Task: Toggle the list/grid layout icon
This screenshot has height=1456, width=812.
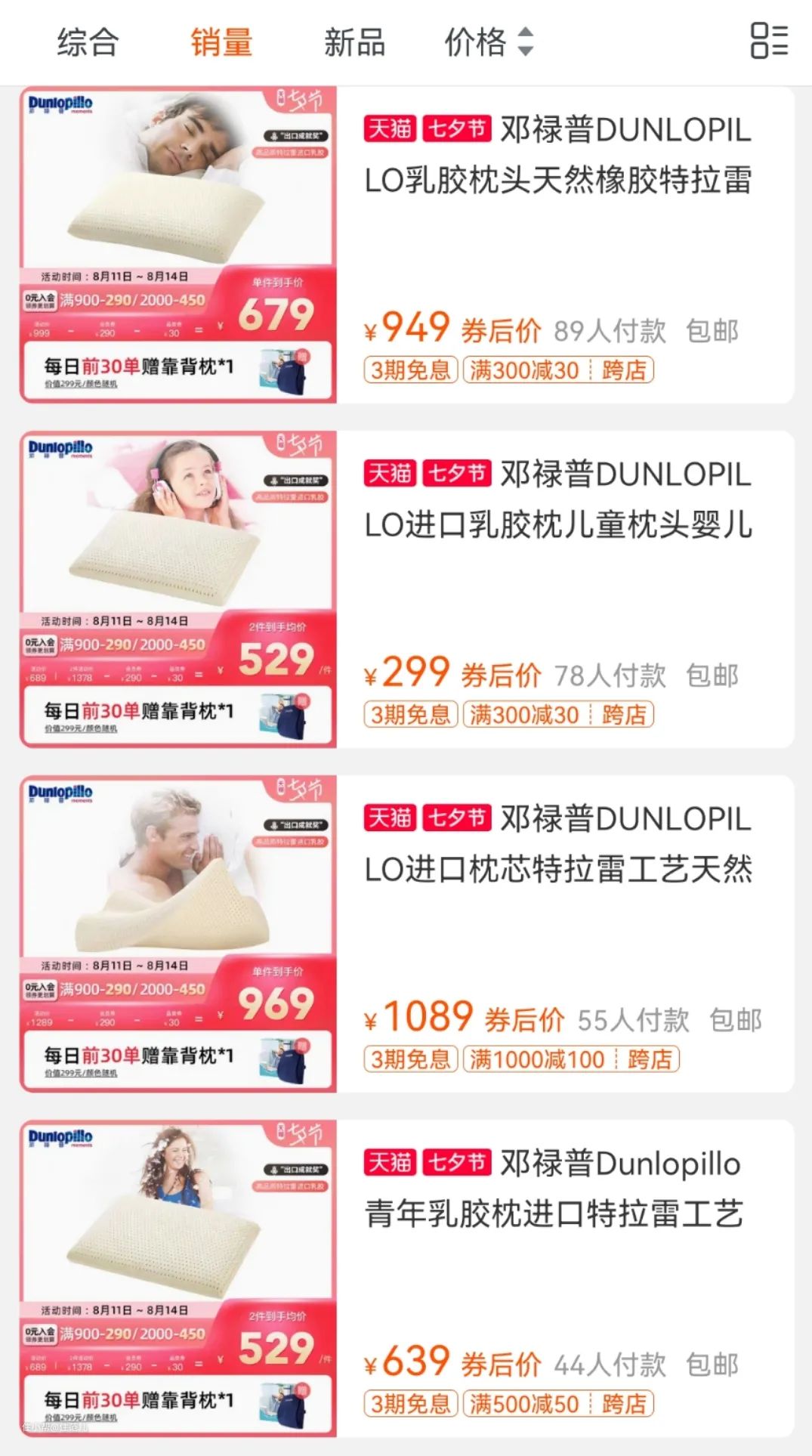Action: pos(768,41)
